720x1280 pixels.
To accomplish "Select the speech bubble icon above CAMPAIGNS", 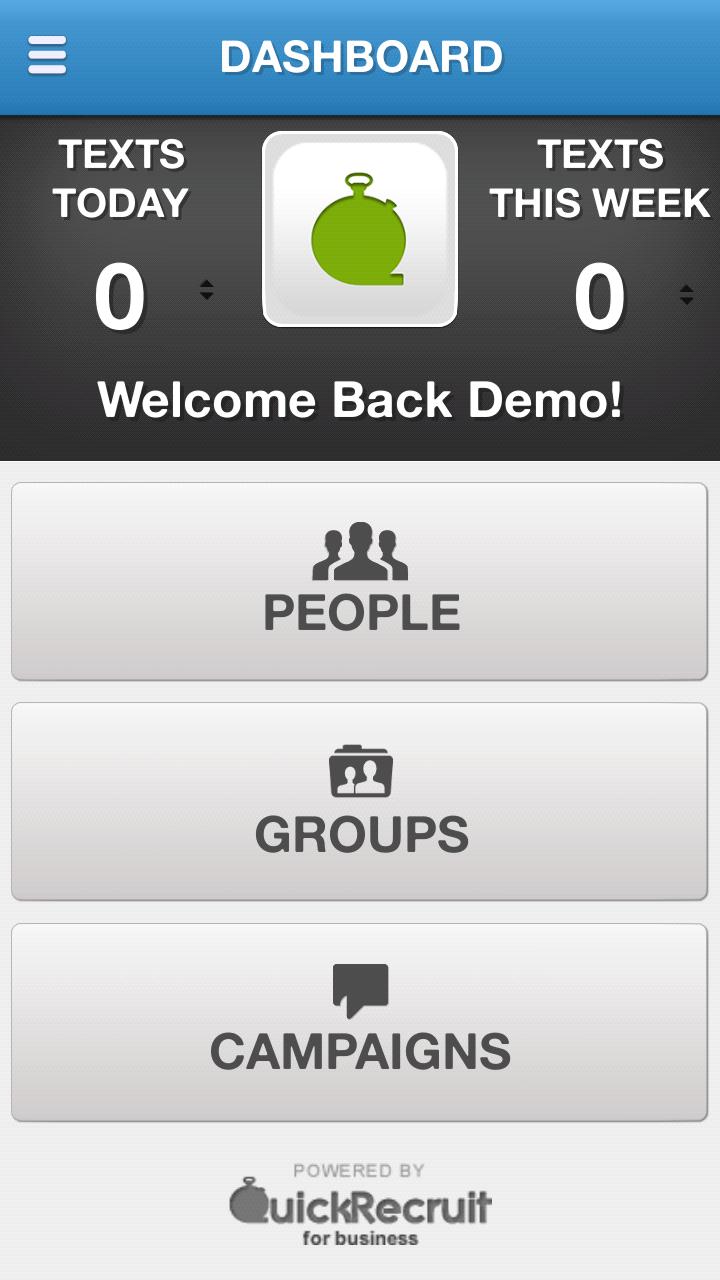I will point(363,990).
